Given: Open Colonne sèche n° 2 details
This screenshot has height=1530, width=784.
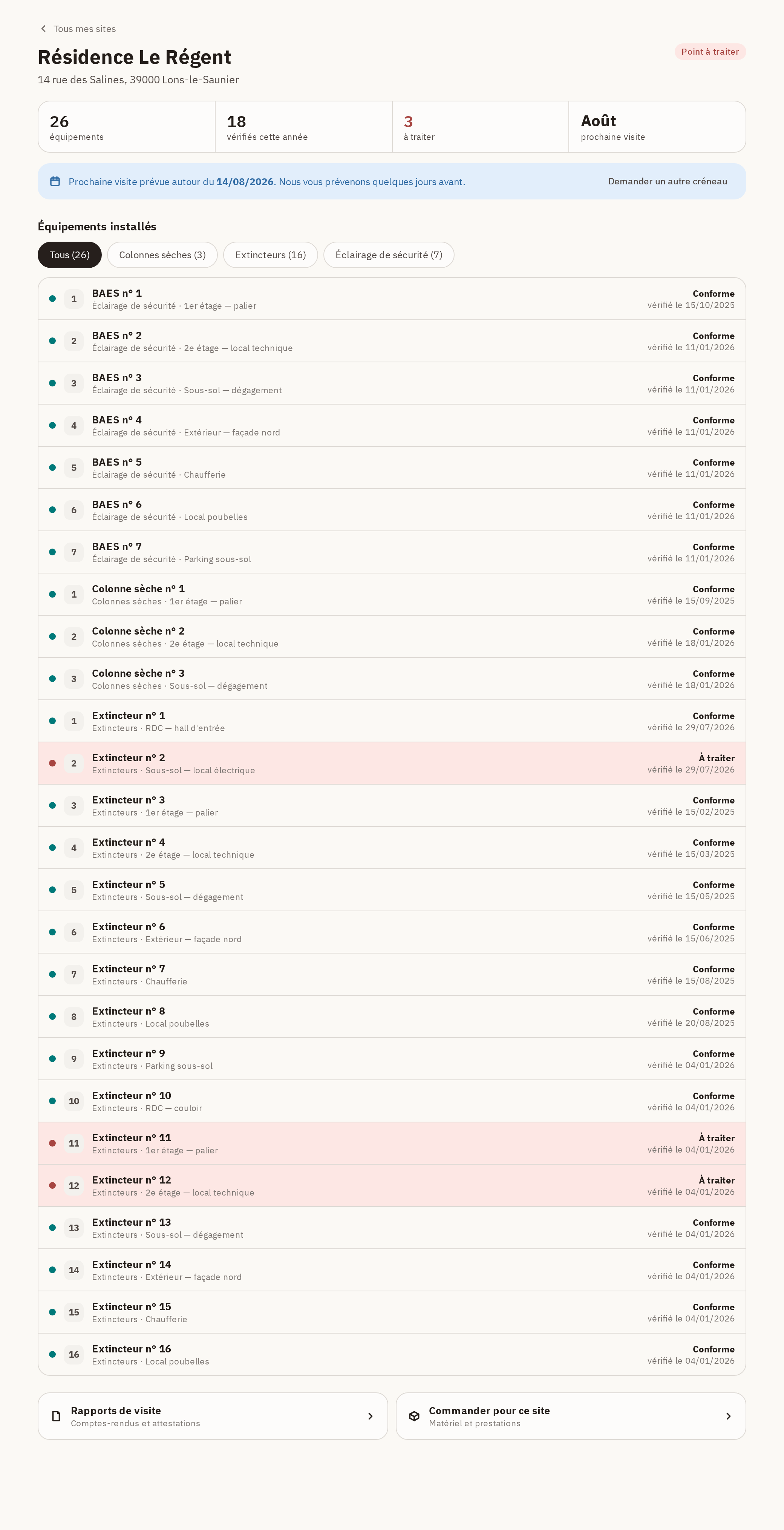Looking at the screenshot, I should [392, 637].
